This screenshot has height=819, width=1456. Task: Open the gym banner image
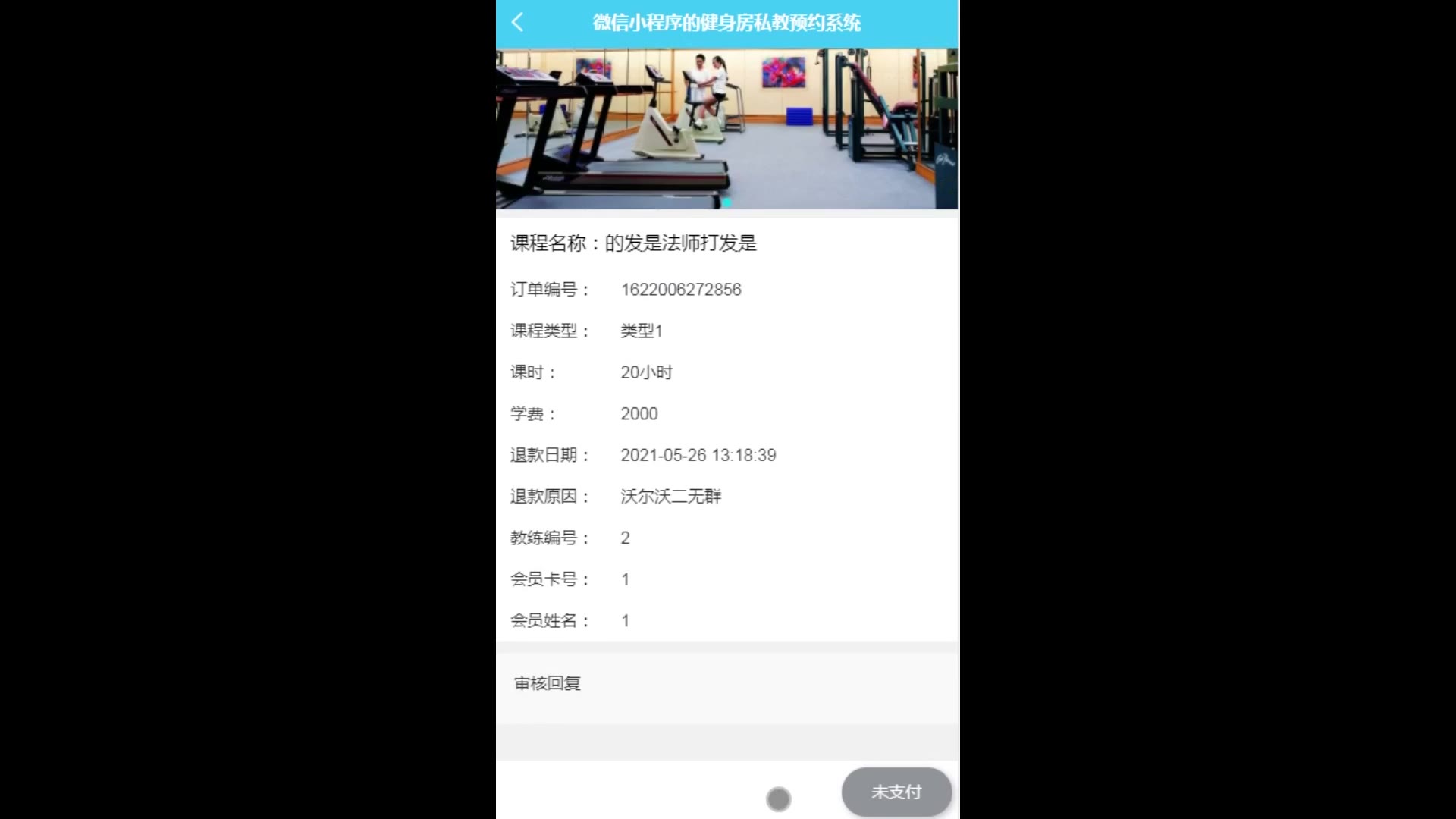coord(726,129)
